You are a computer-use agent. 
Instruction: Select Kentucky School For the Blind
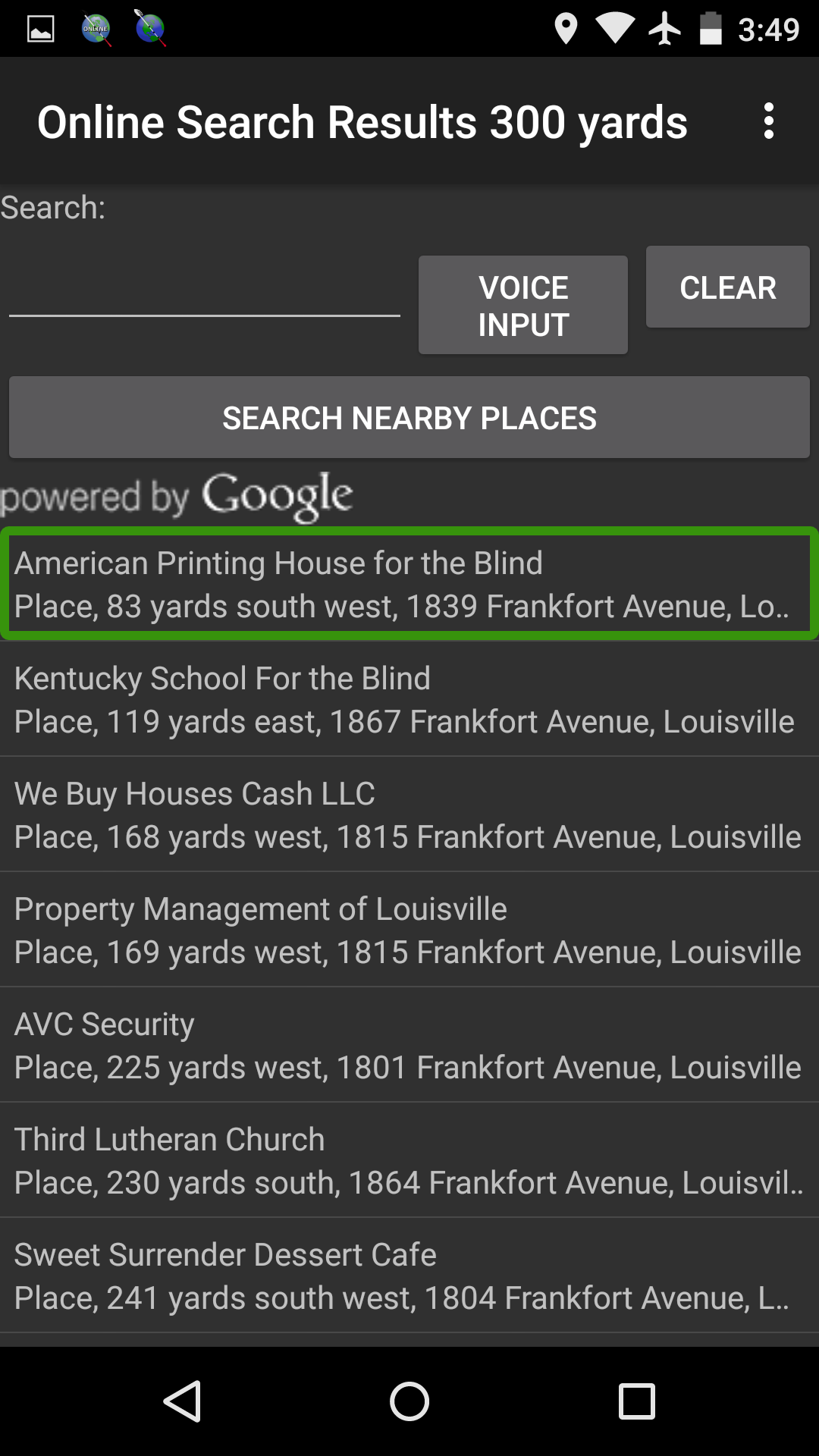point(409,699)
